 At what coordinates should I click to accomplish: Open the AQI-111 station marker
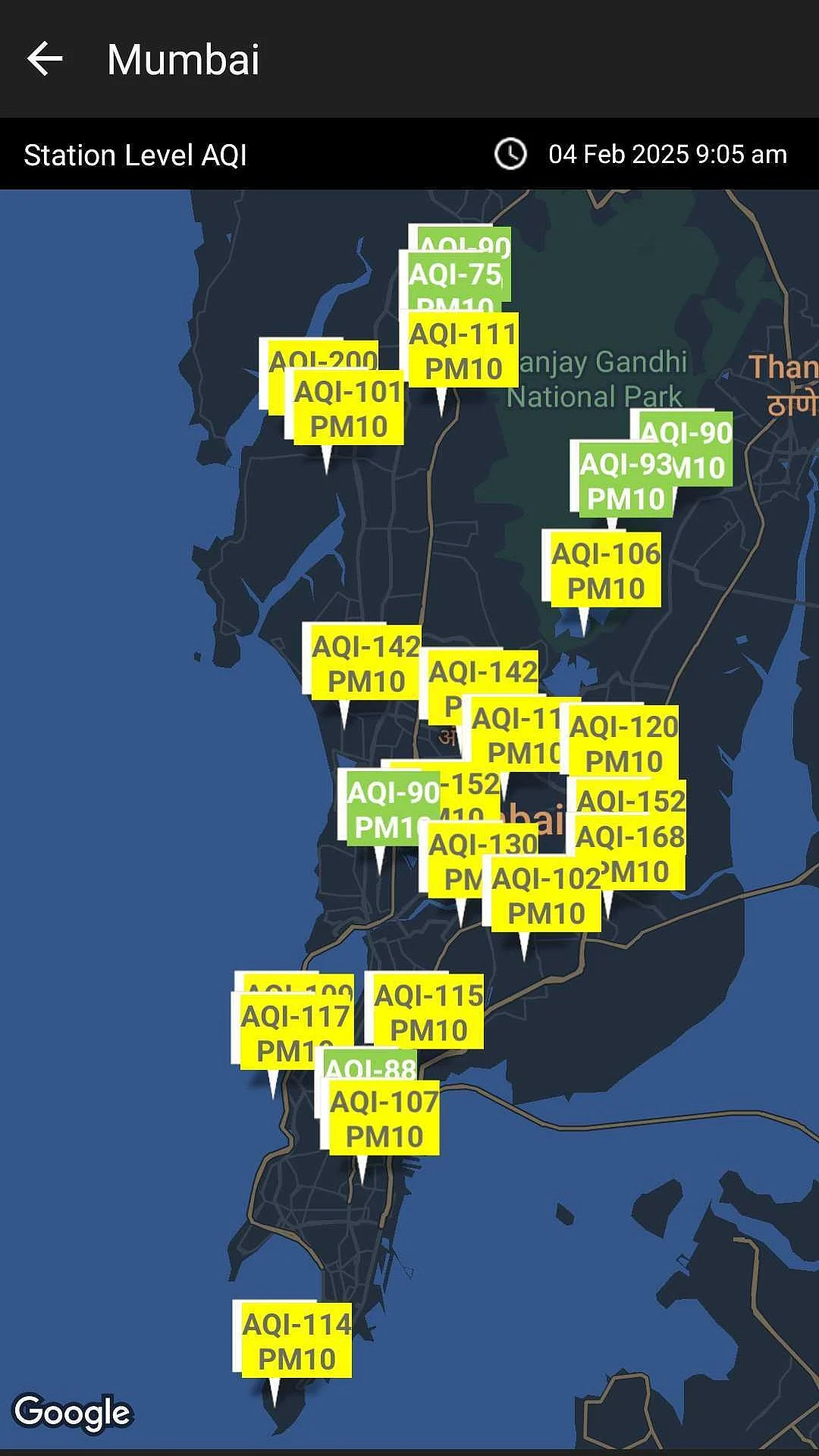tap(463, 350)
